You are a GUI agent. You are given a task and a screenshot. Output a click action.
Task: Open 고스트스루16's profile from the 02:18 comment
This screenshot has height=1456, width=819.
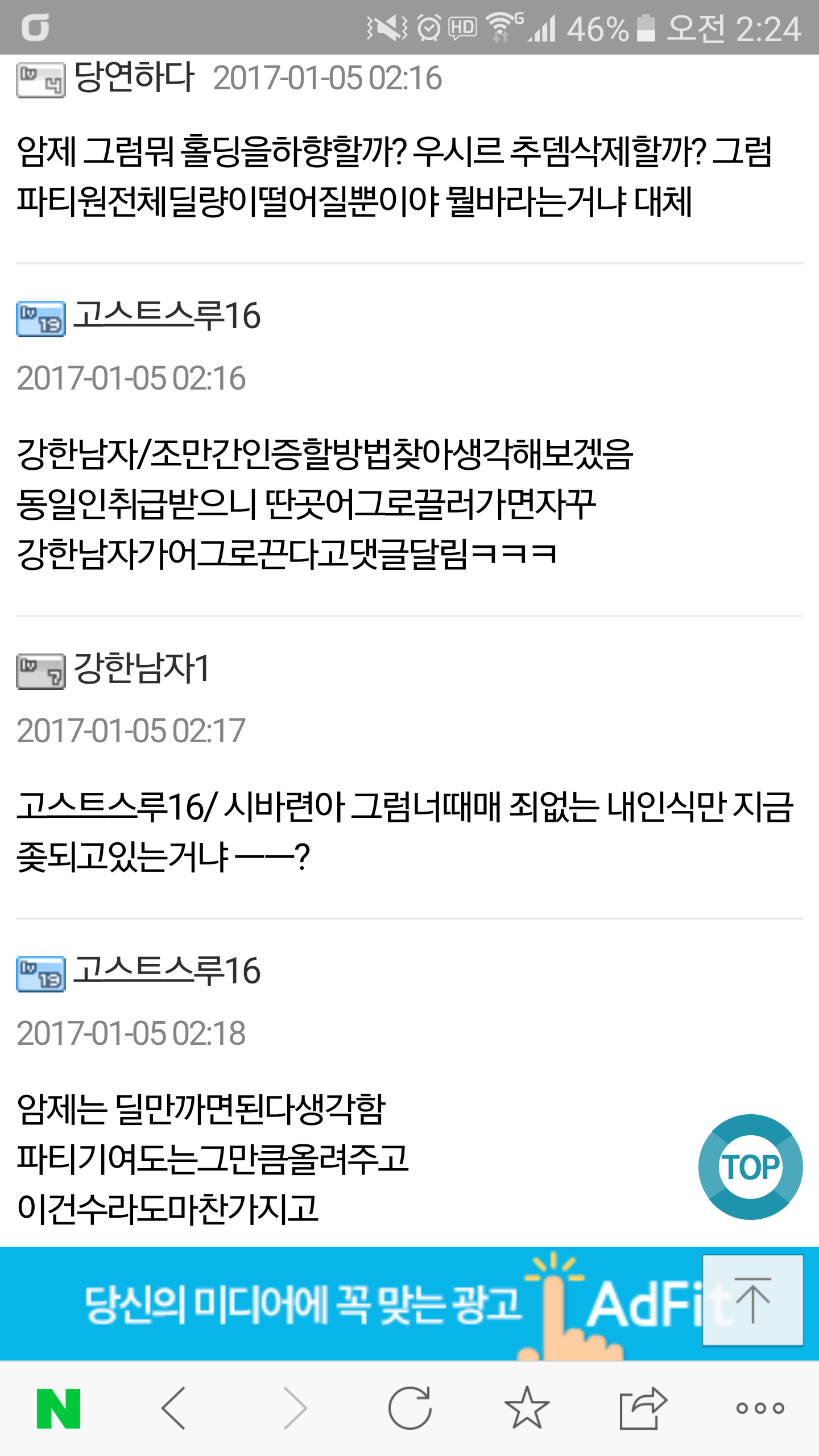point(167,971)
